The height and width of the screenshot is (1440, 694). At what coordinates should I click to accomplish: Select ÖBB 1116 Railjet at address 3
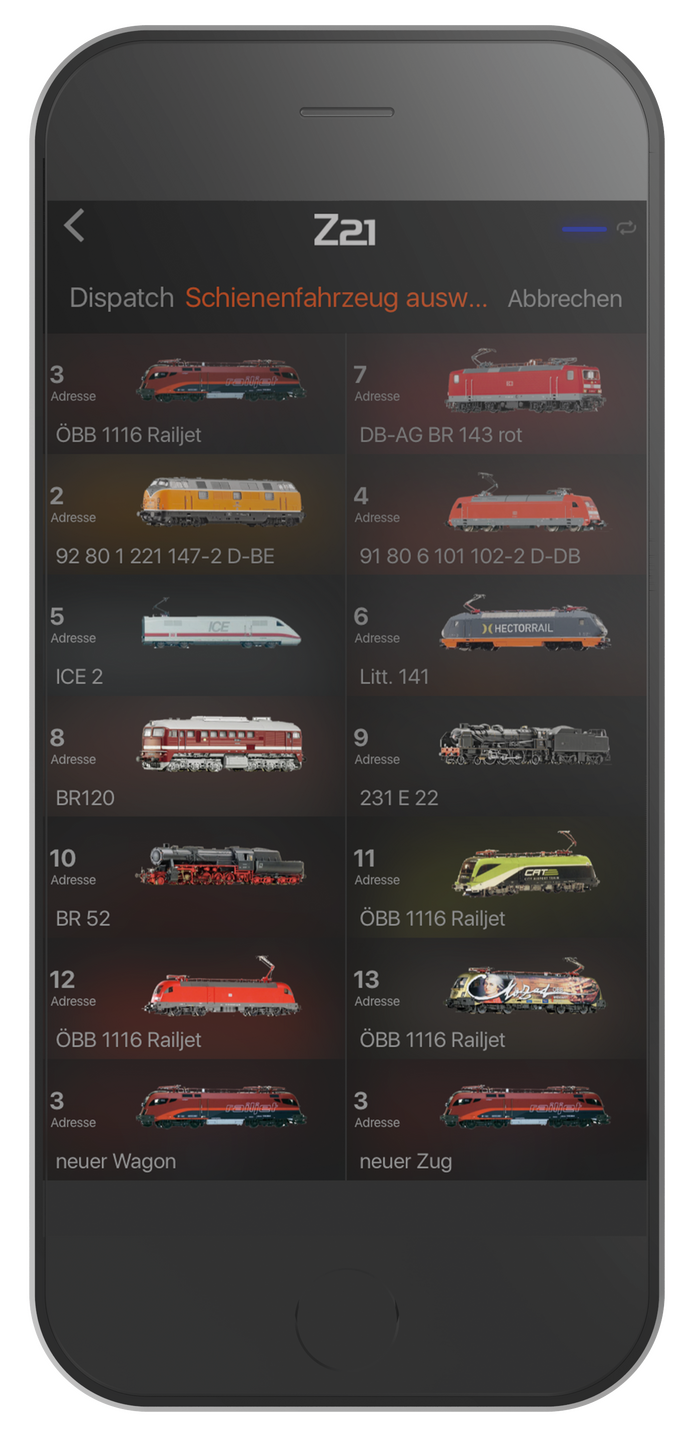coord(196,394)
